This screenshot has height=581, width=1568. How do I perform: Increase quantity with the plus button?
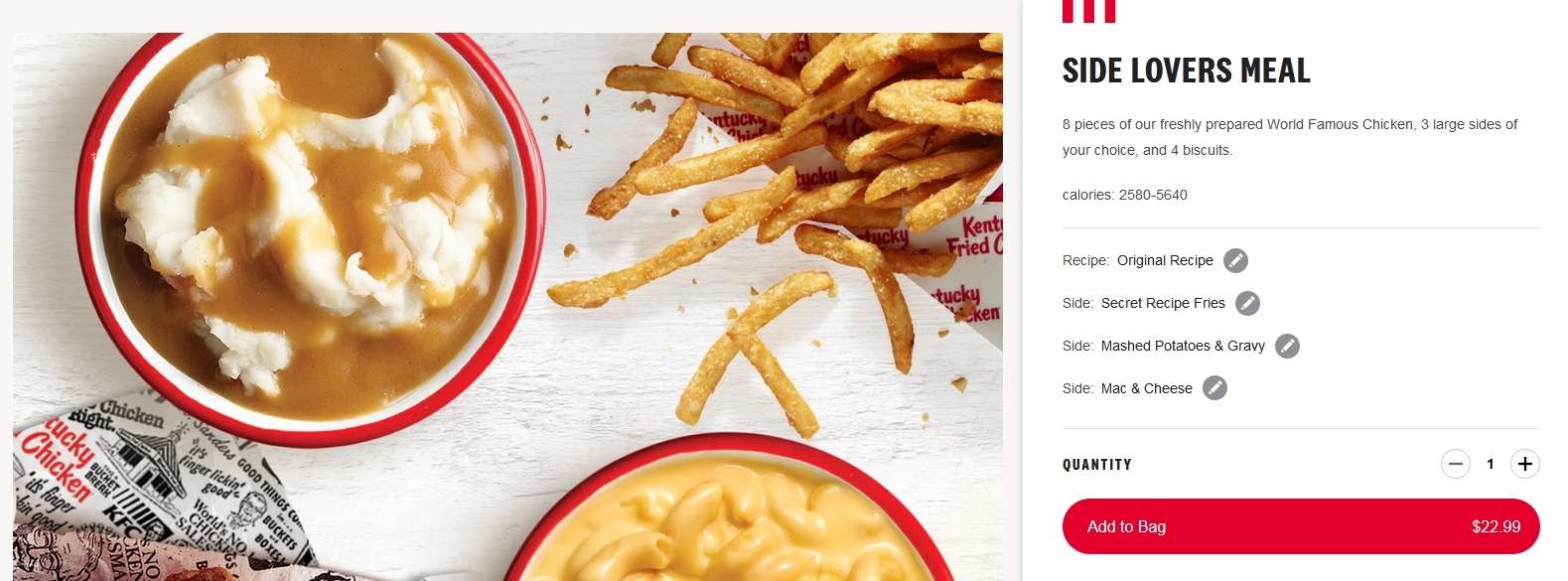click(x=1524, y=464)
